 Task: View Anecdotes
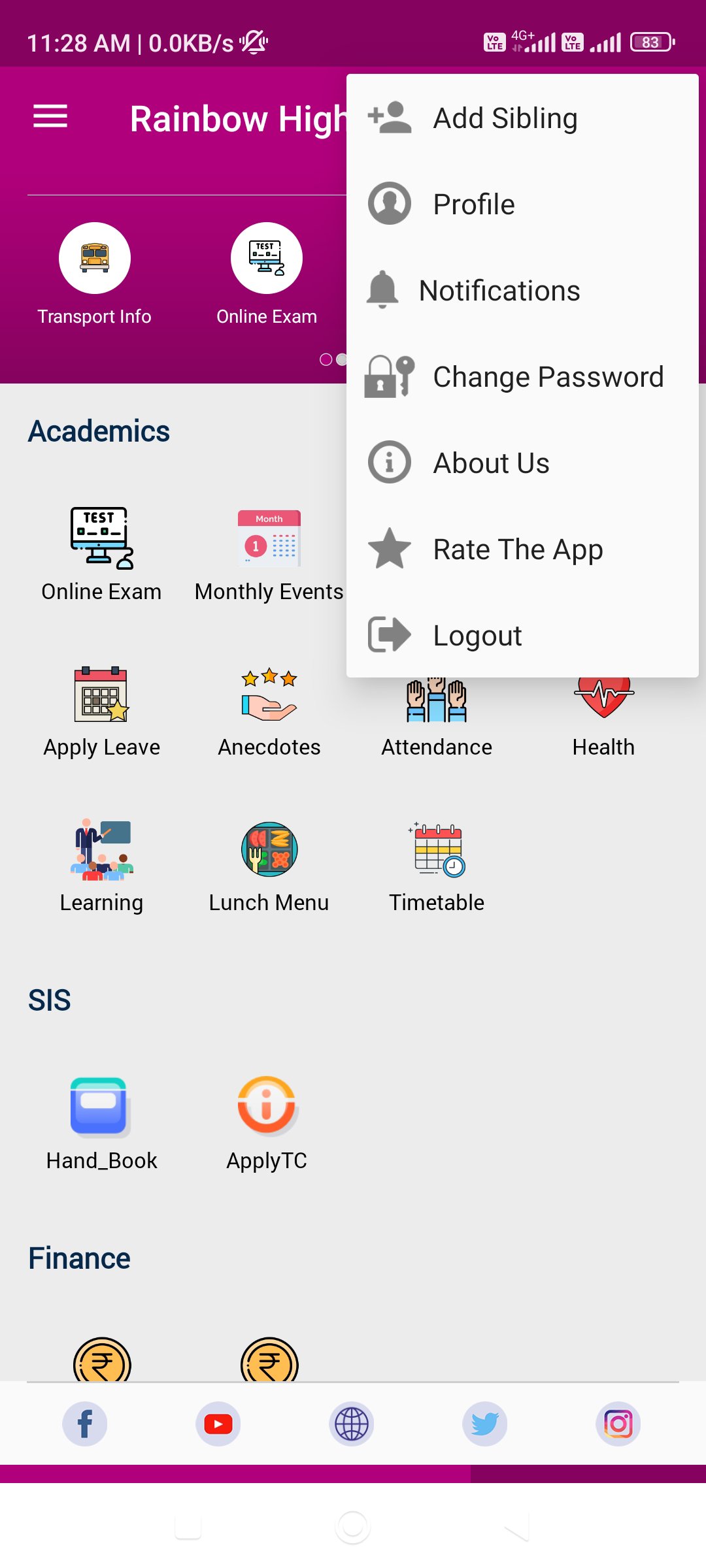[x=269, y=711]
